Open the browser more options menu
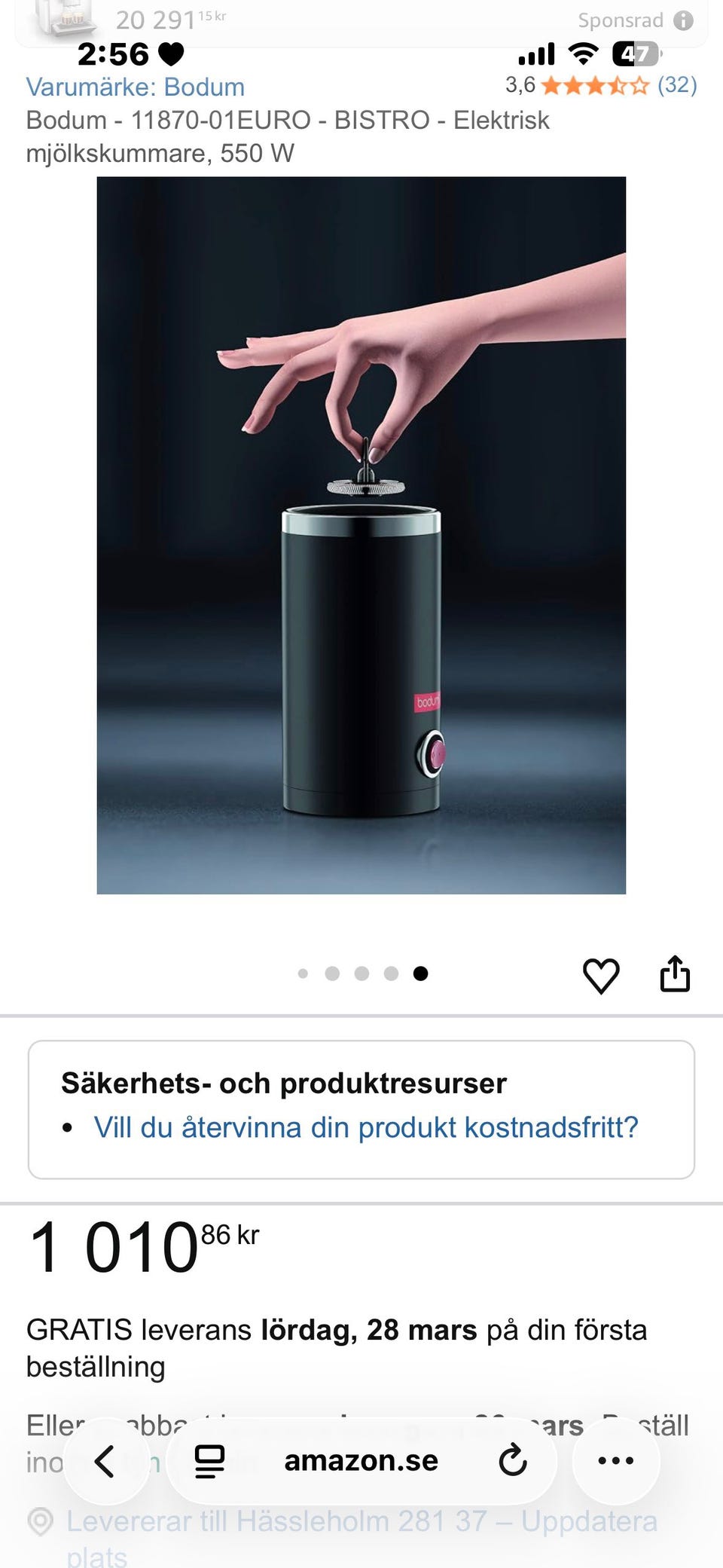 click(x=616, y=1459)
